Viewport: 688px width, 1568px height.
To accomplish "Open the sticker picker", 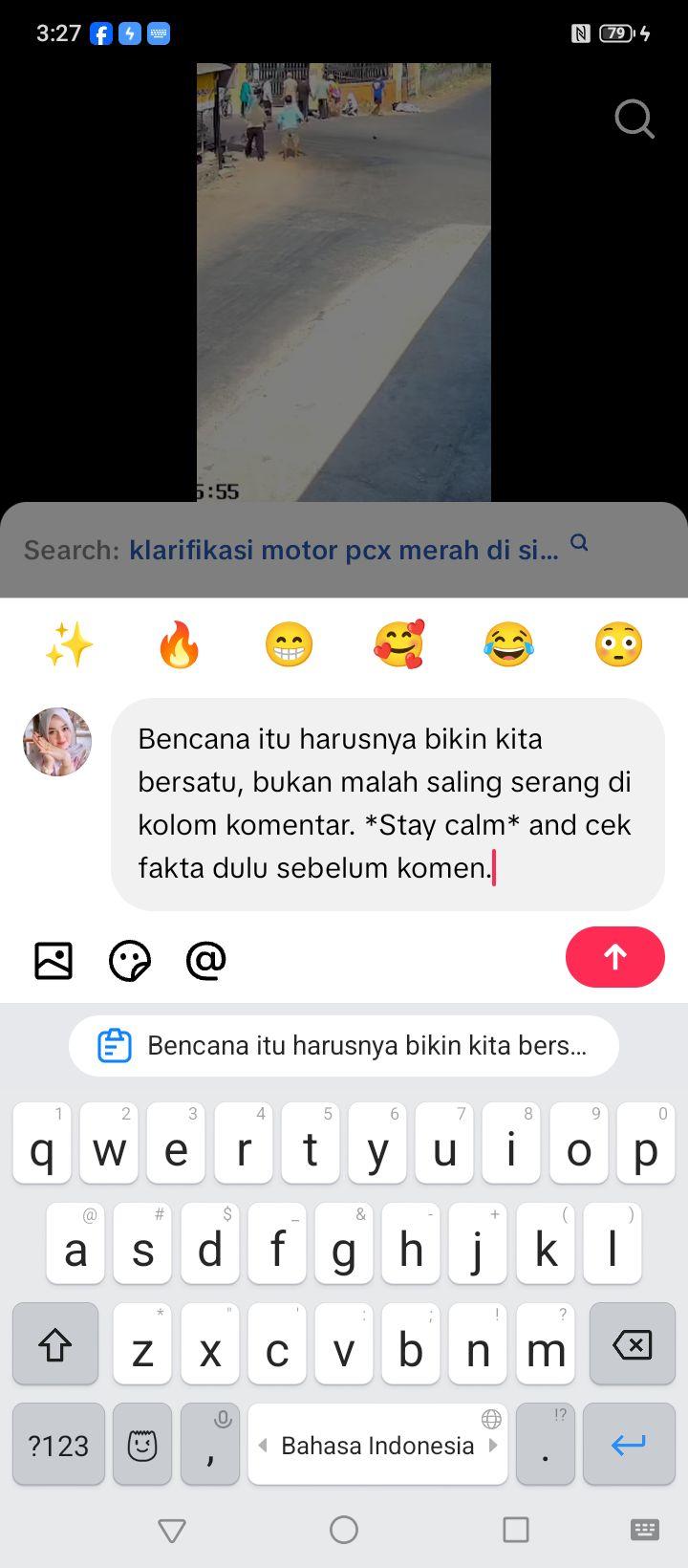I will click(x=130, y=960).
